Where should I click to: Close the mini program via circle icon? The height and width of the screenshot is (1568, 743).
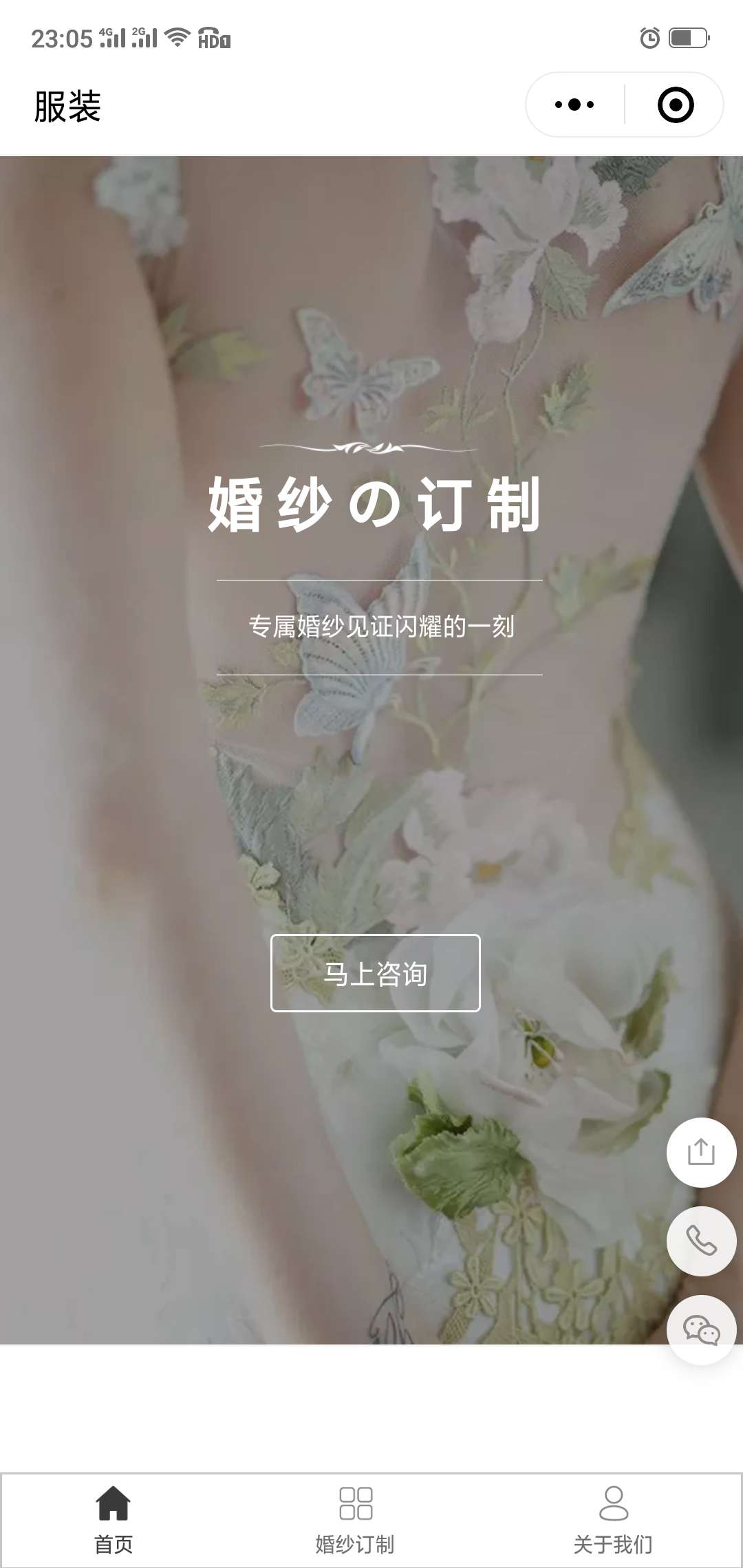coord(675,105)
